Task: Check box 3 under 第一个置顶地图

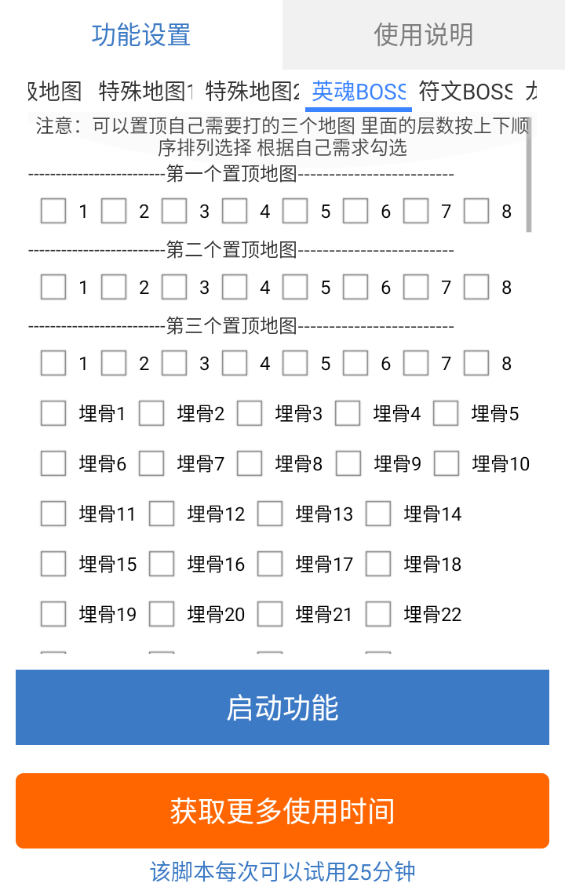Action: pos(174,211)
